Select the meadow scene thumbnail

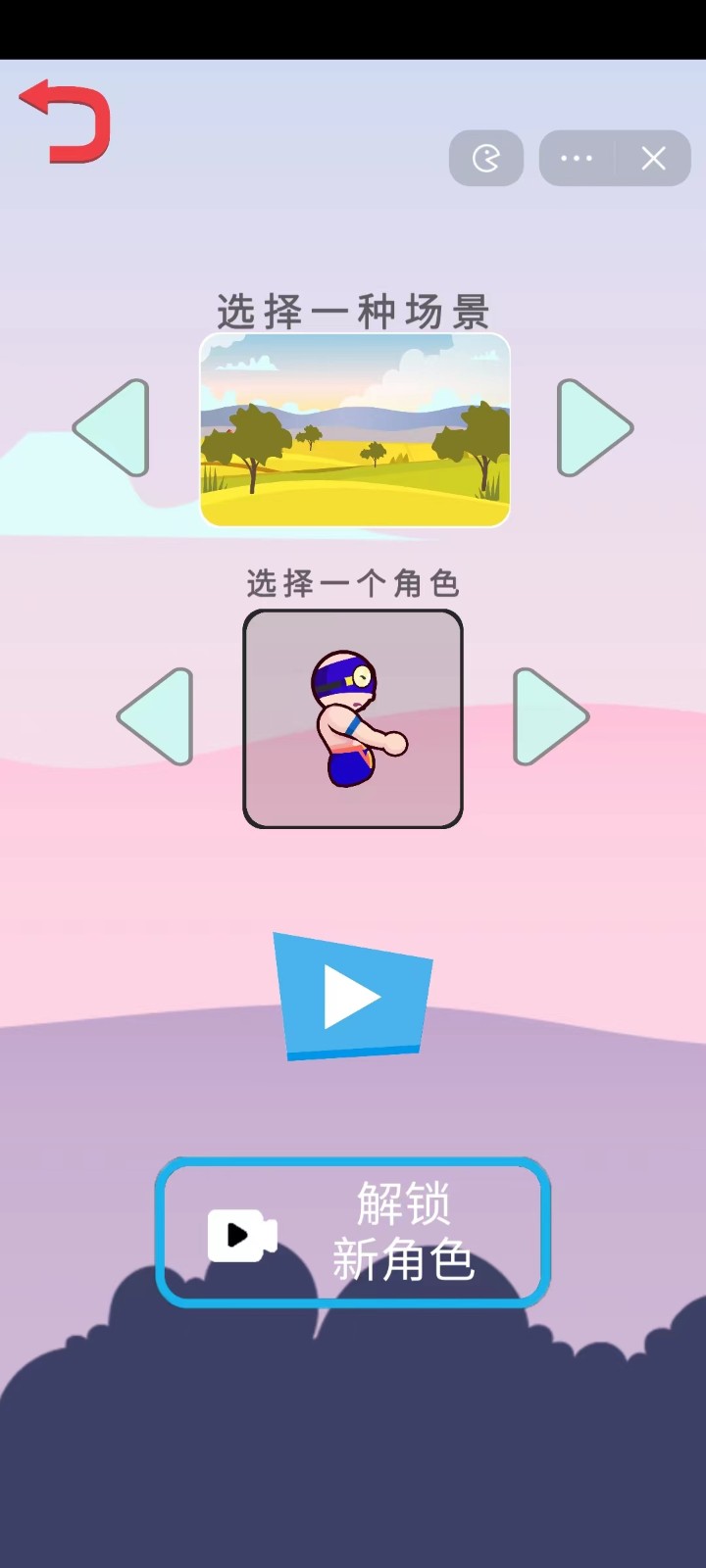(x=355, y=430)
